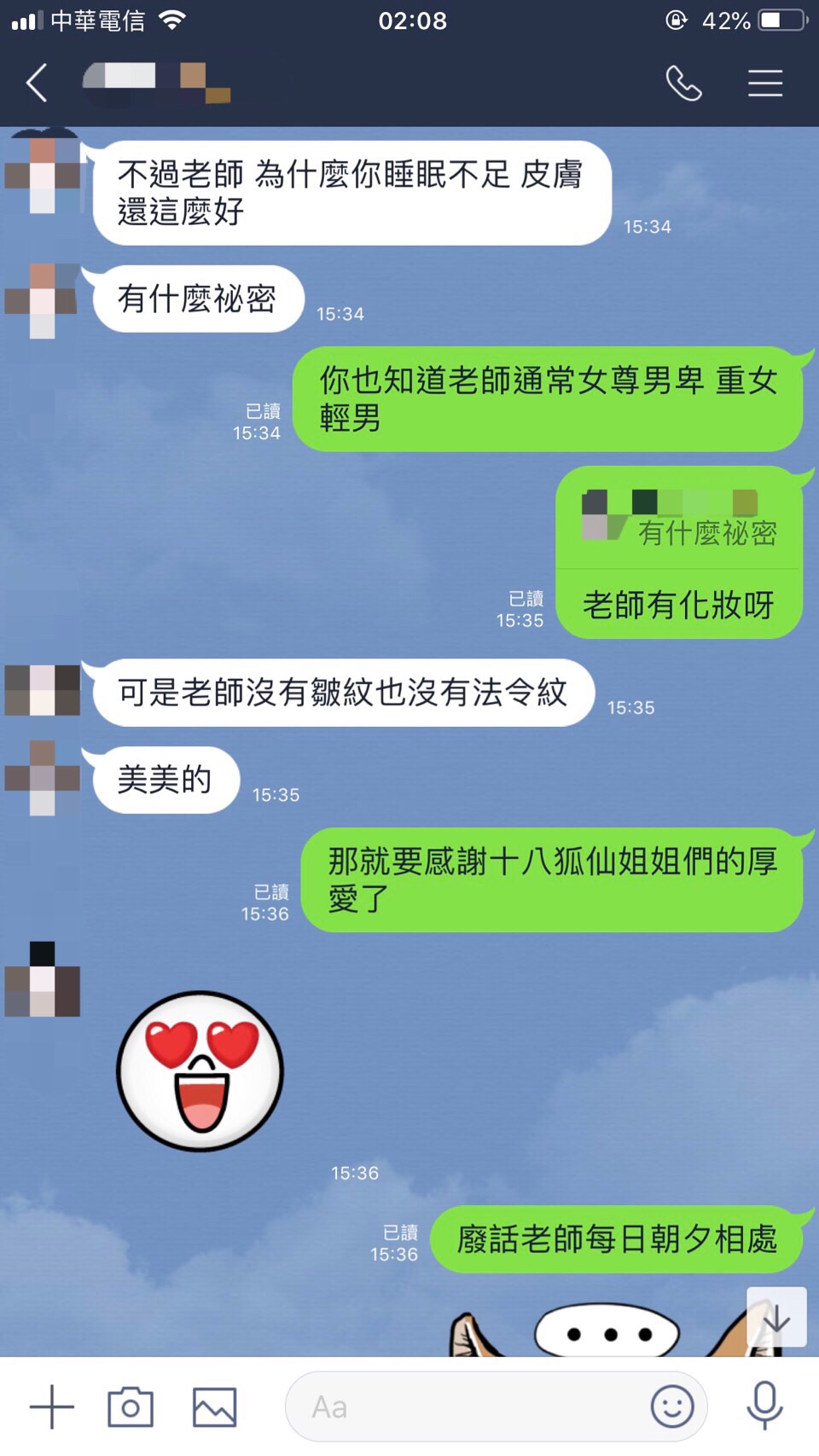Start a voice call from the header
This screenshot has height=1456, width=819.
[683, 84]
